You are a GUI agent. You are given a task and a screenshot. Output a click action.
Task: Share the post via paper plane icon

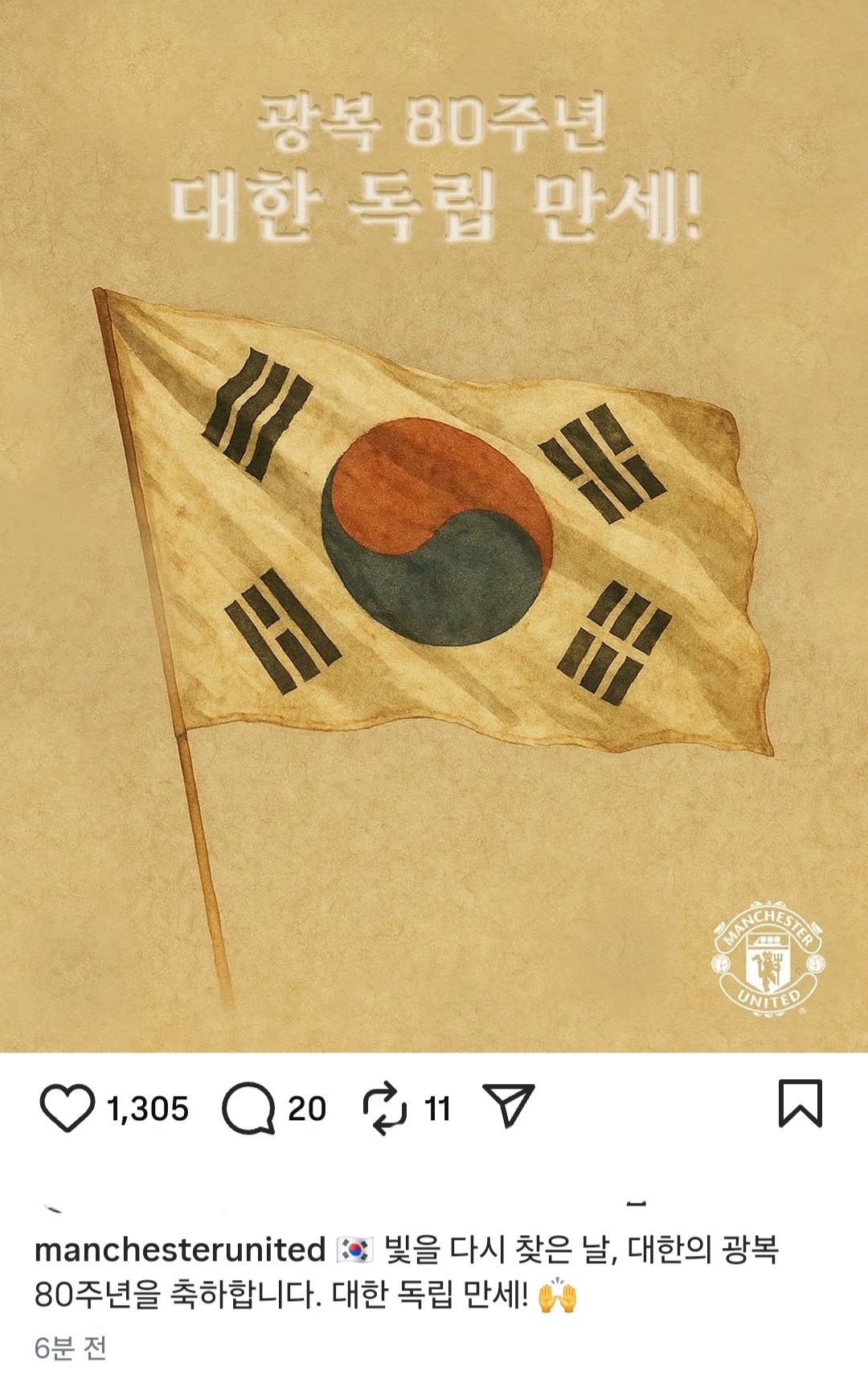coord(509,1106)
